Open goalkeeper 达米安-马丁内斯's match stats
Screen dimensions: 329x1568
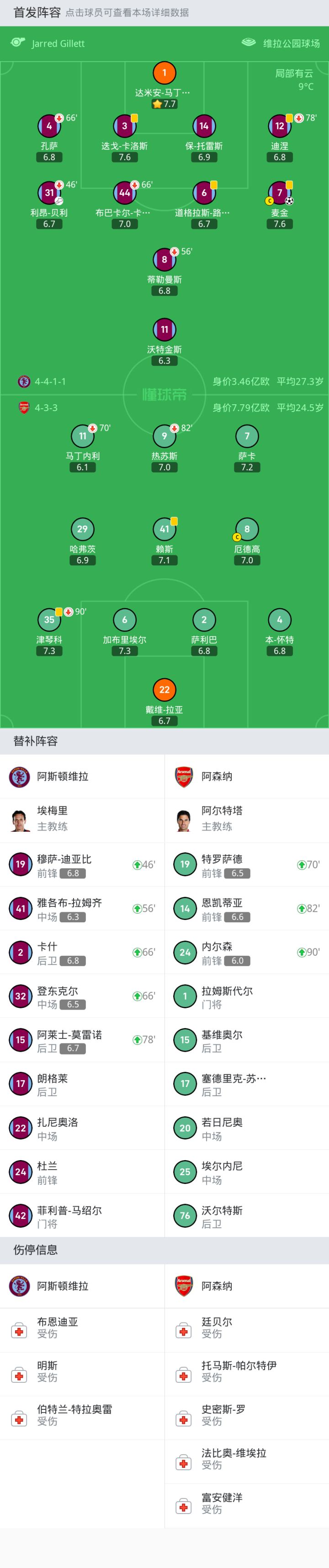[x=164, y=74]
